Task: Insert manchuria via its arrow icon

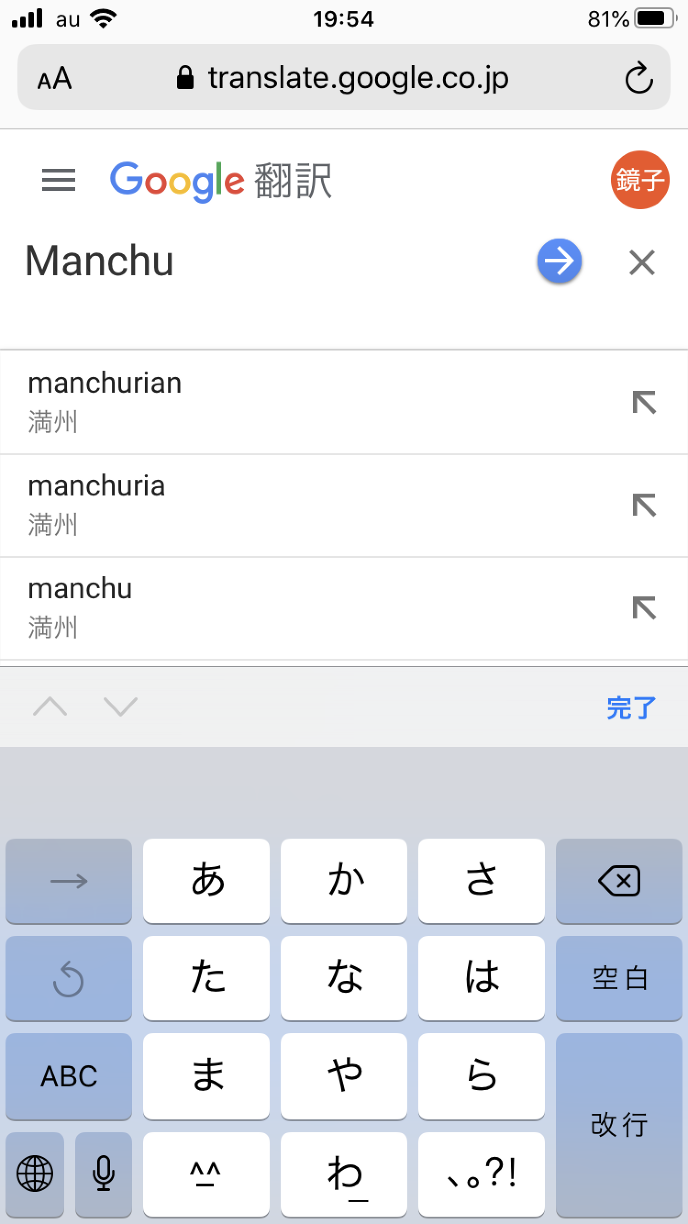Action: point(644,505)
